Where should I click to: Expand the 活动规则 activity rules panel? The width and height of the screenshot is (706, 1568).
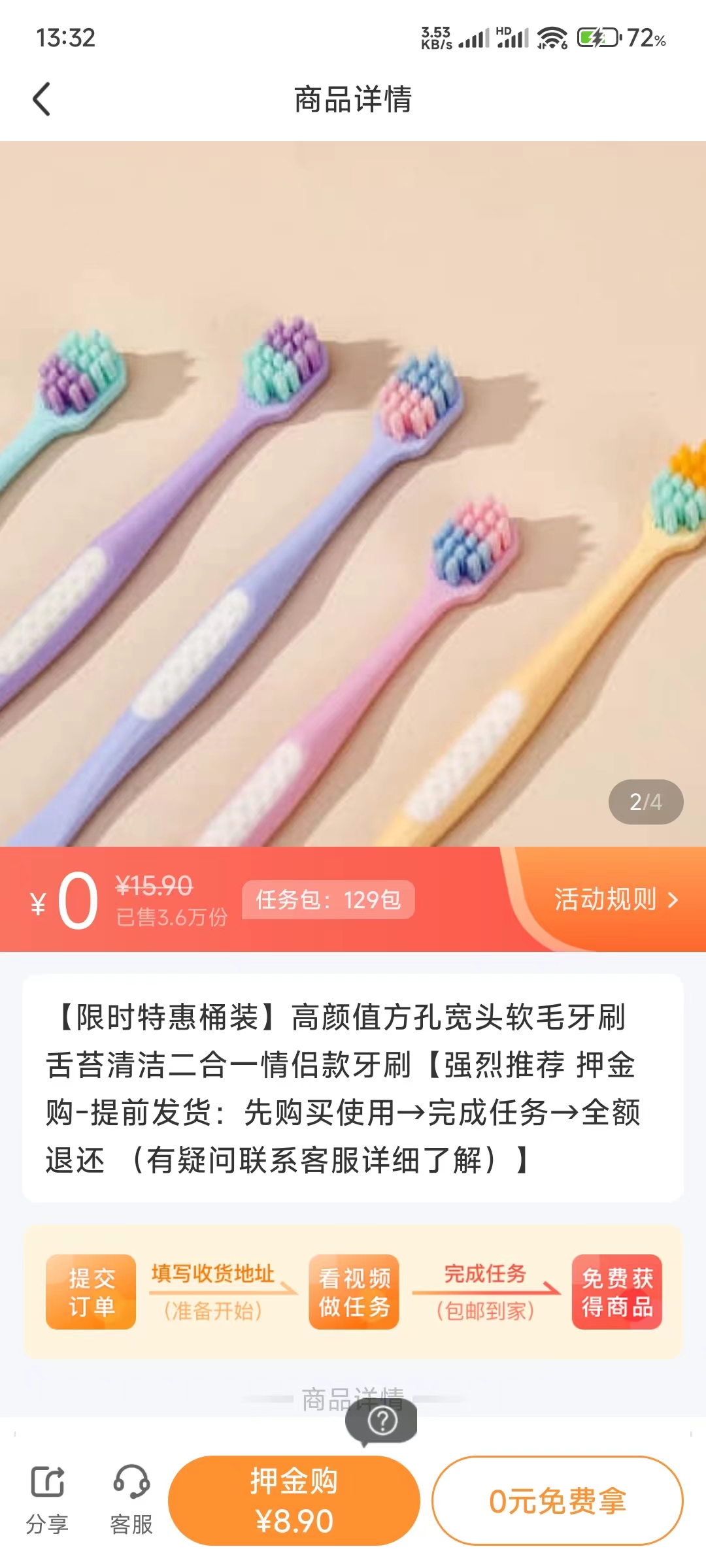pyautogui.click(x=611, y=900)
